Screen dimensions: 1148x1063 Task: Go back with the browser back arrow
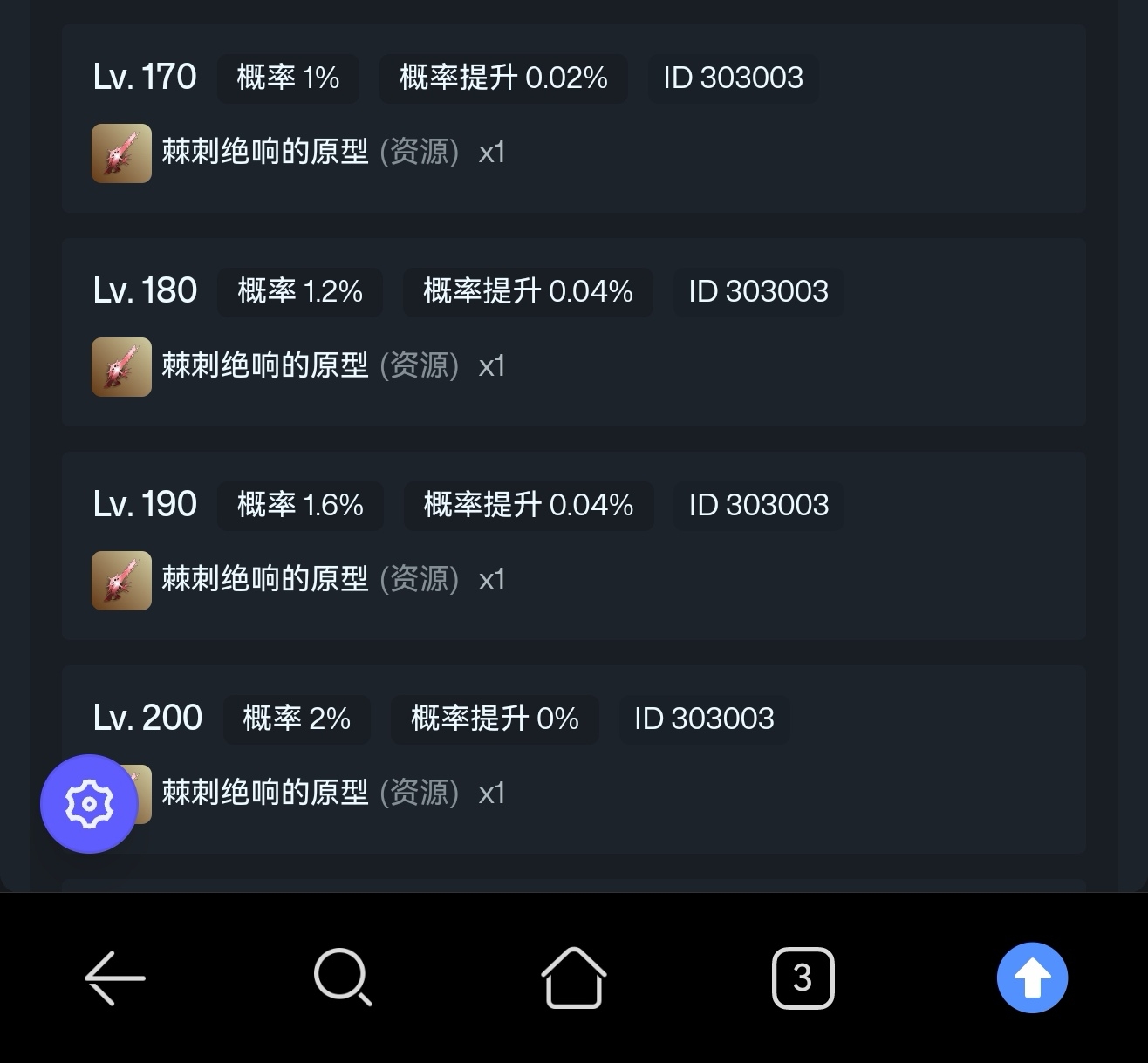click(x=115, y=978)
